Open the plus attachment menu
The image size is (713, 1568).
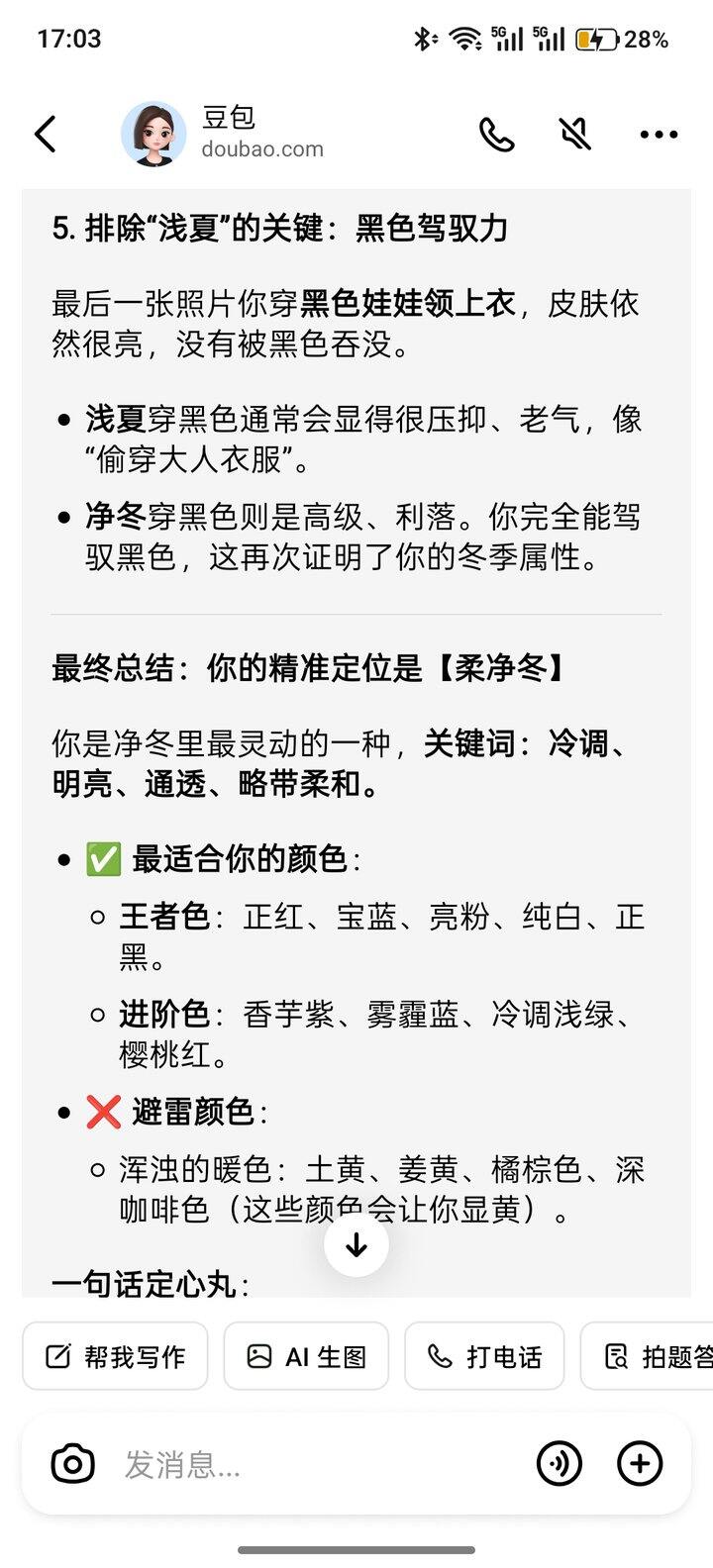click(x=640, y=1463)
